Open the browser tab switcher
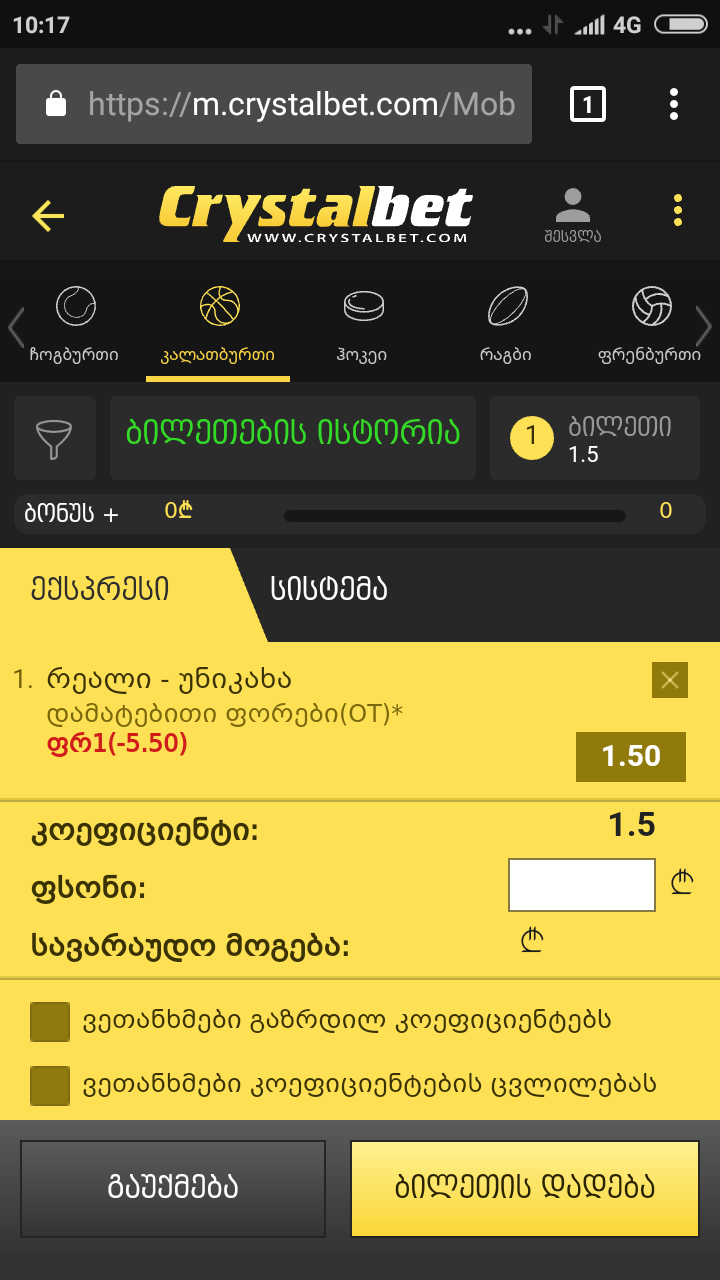The width and height of the screenshot is (720, 1280). click(x=587, y=104)
